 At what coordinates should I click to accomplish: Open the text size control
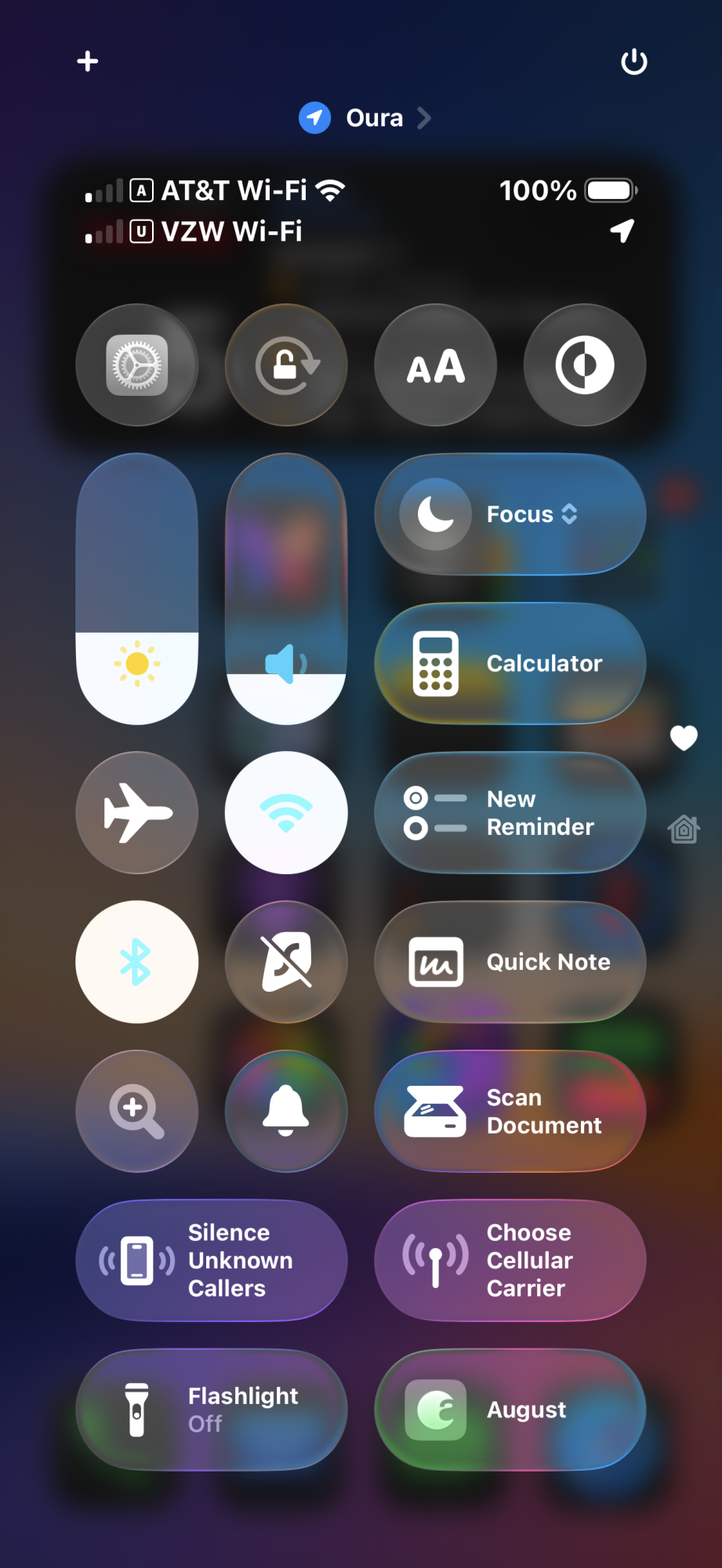[436, 365]
